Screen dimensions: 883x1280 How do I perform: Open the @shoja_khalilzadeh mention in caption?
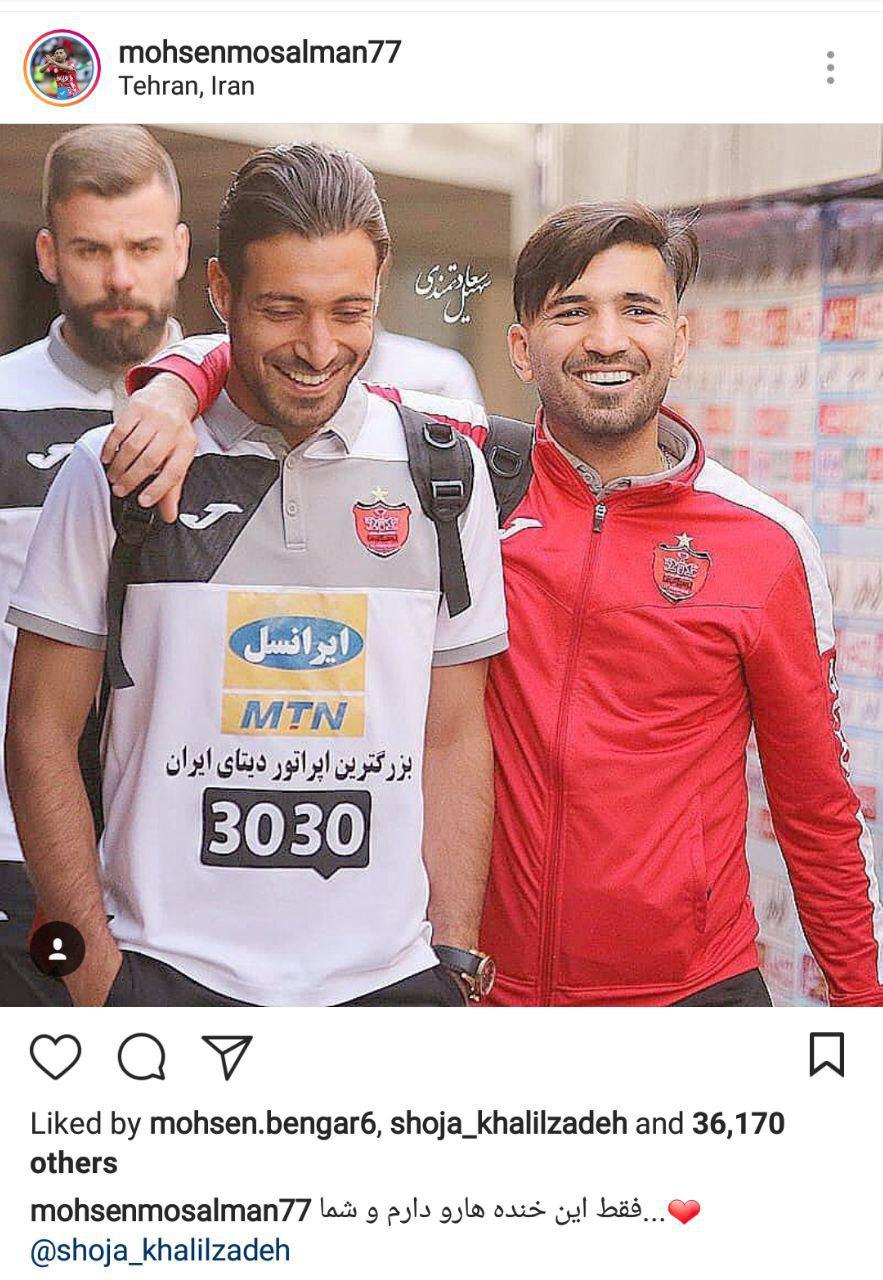coord(160,1250)
